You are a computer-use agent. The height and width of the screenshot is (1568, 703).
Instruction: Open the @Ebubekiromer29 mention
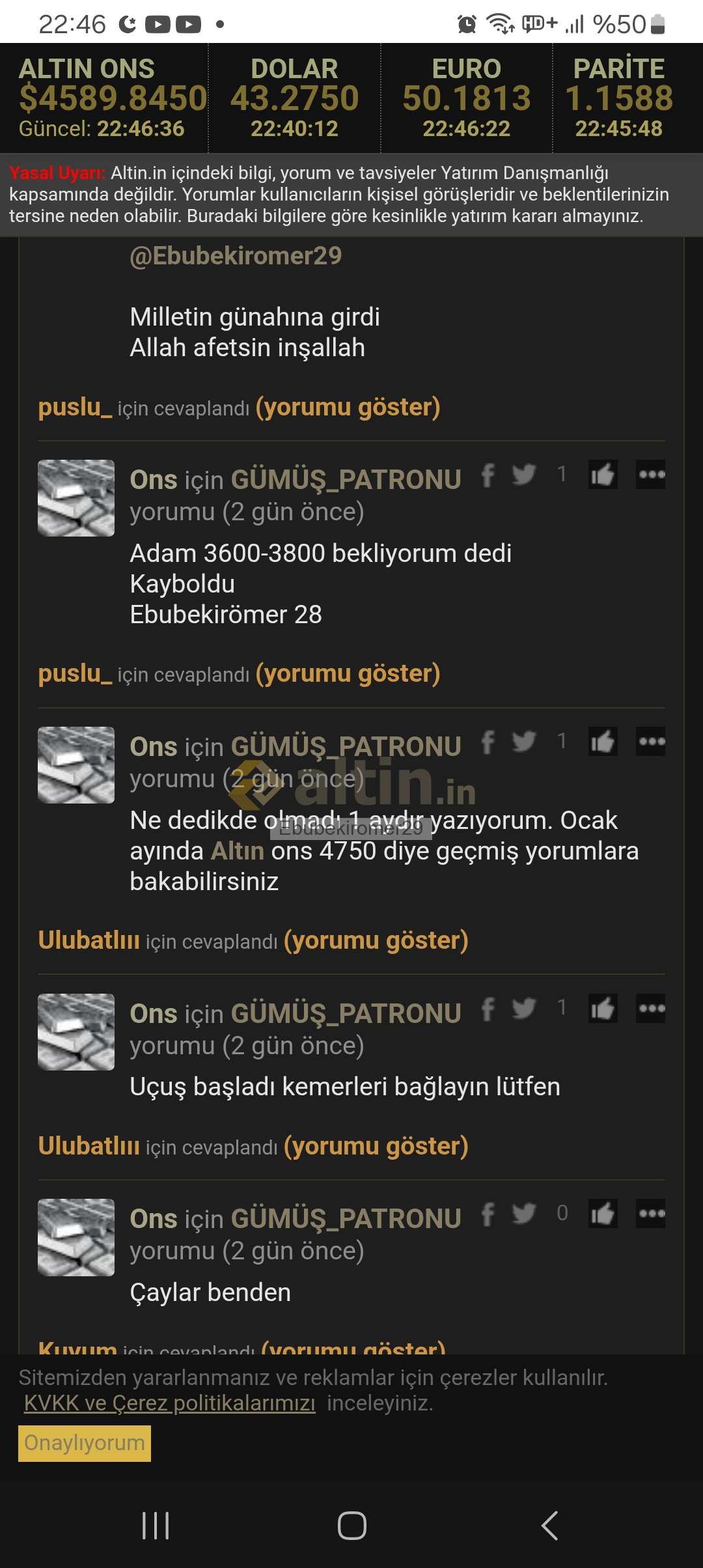[x=236, y=256]
